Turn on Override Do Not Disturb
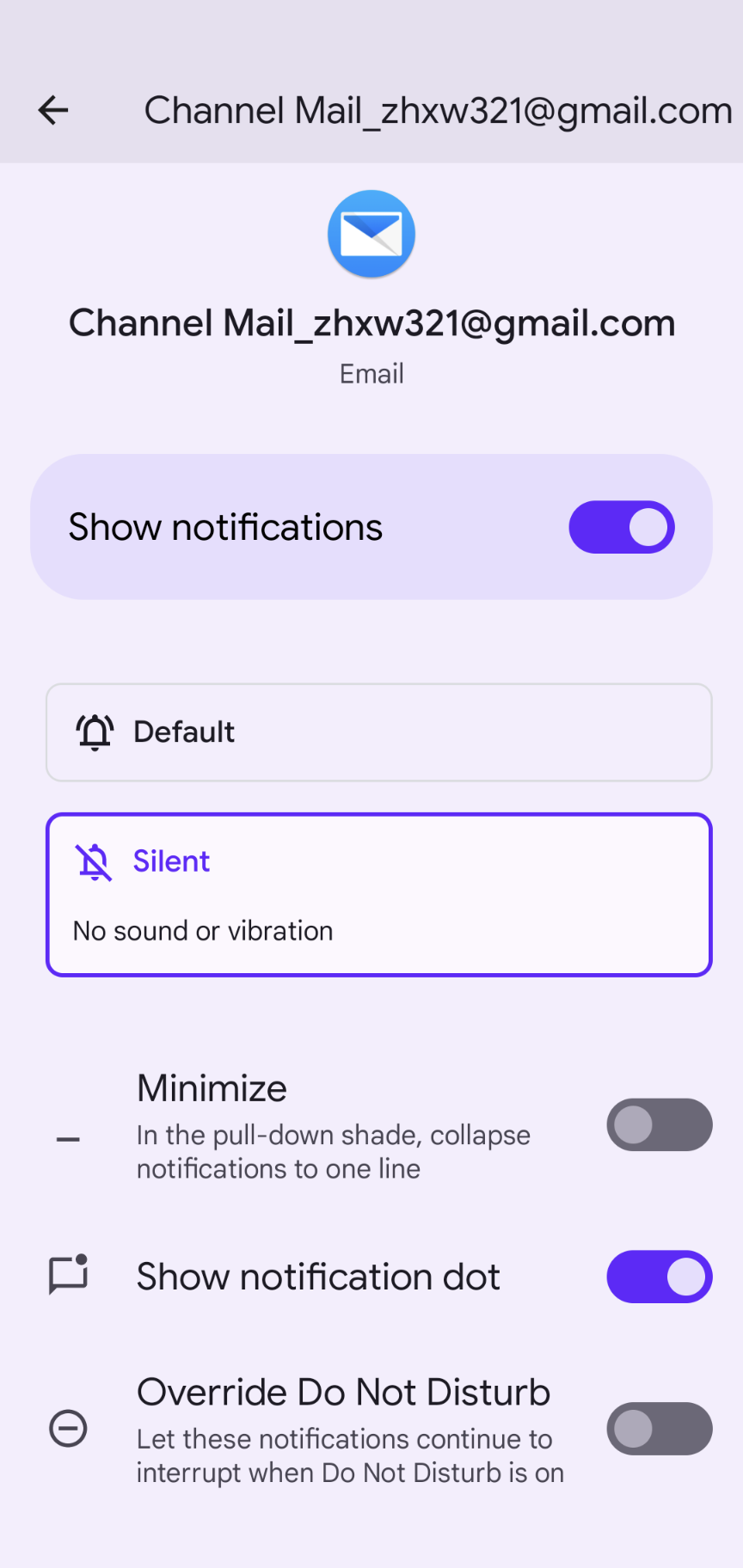The width and height of the screenshot is (743, 1568). pos(659,1429)
